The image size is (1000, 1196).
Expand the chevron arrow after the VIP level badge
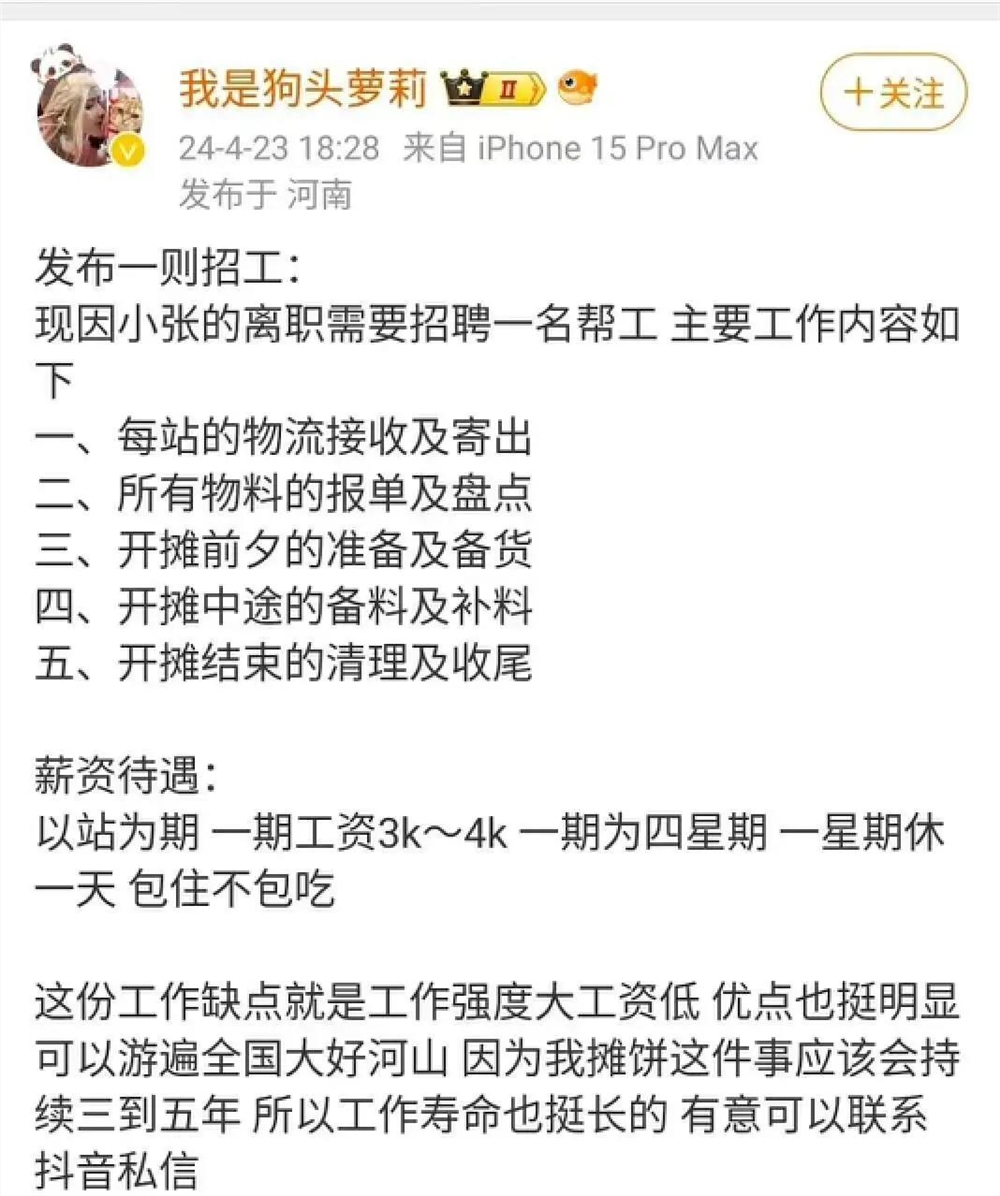[539, 88]
